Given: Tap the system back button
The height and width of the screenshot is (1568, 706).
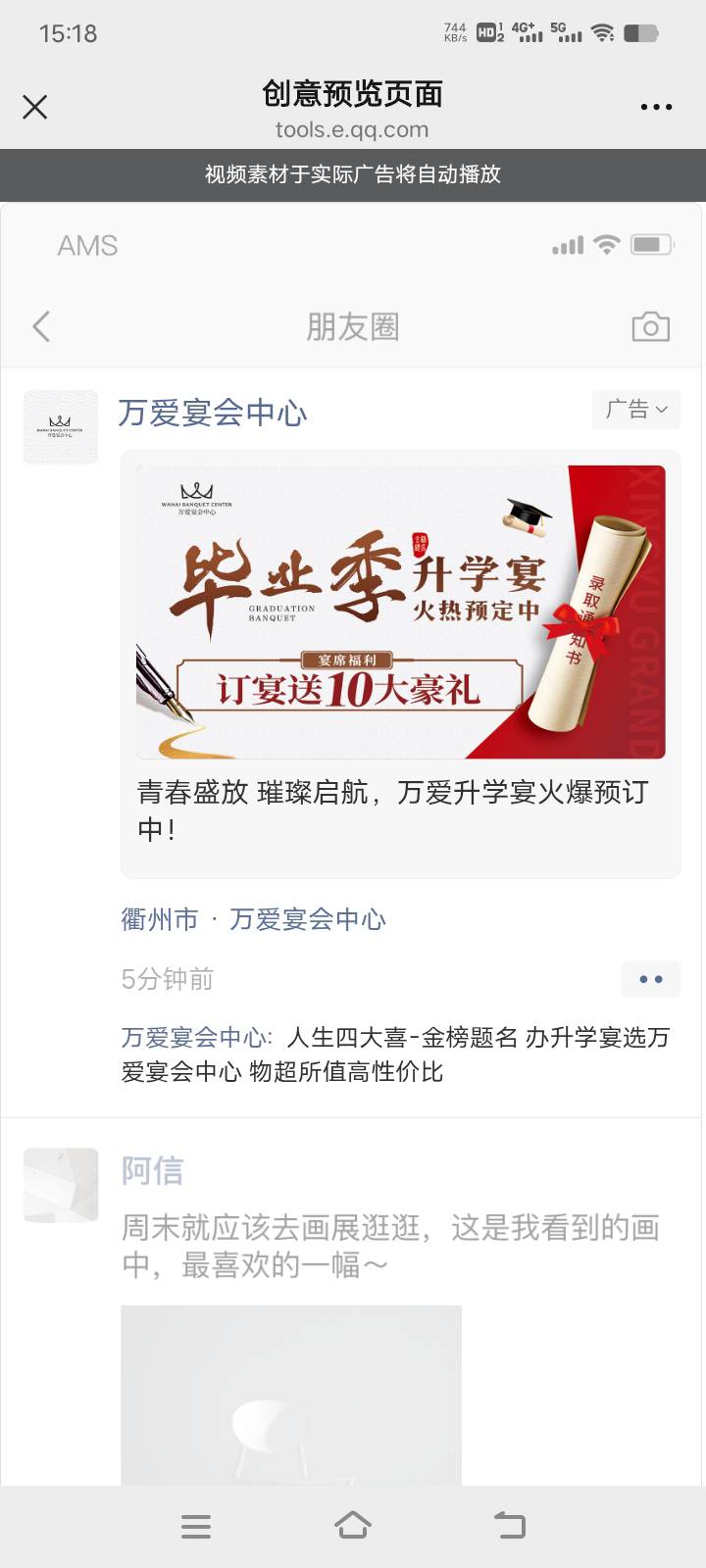Looking at the screenshot, I should (x=510, y=1526).
